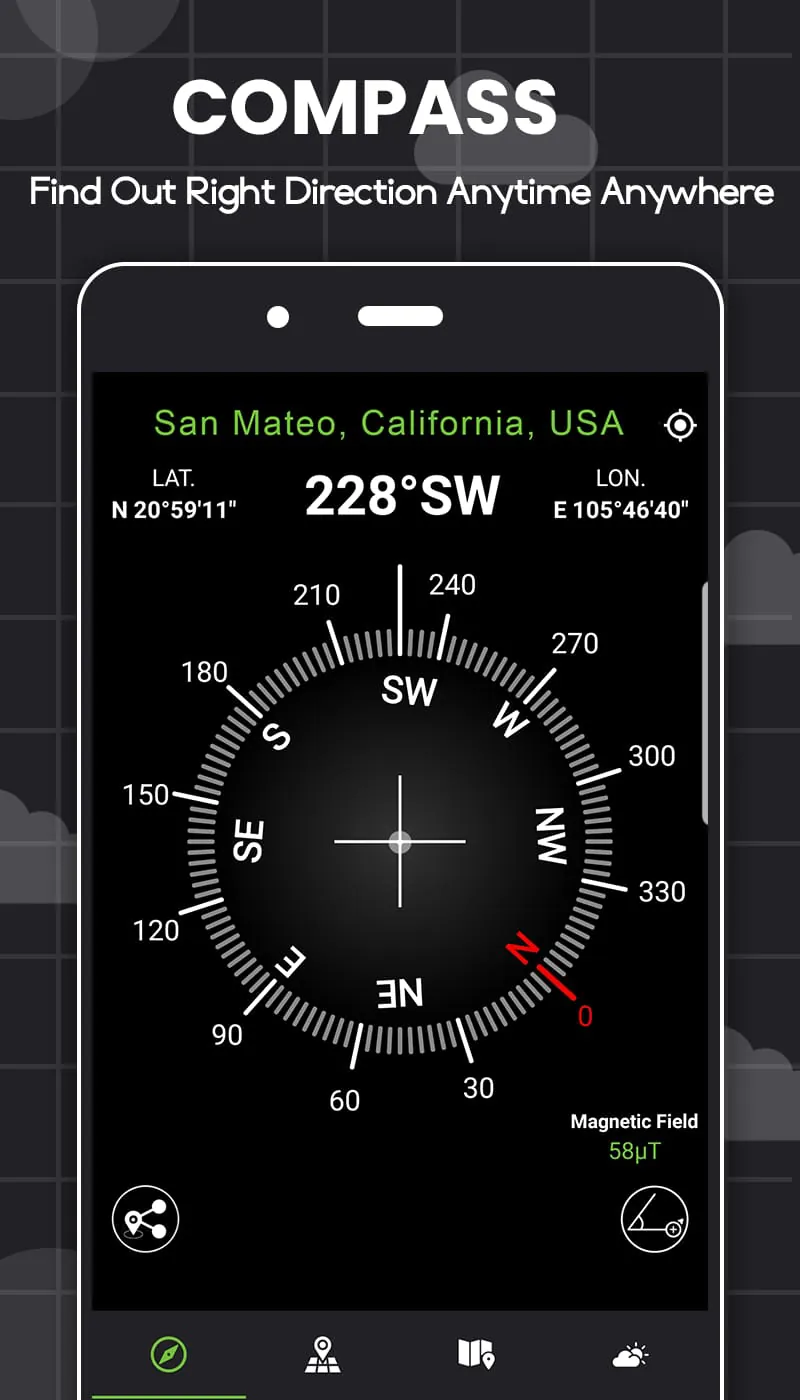Click the GPS locate icon beside the city name
The width and height of the screenshot is (800, 1400).
pos(680,424)
